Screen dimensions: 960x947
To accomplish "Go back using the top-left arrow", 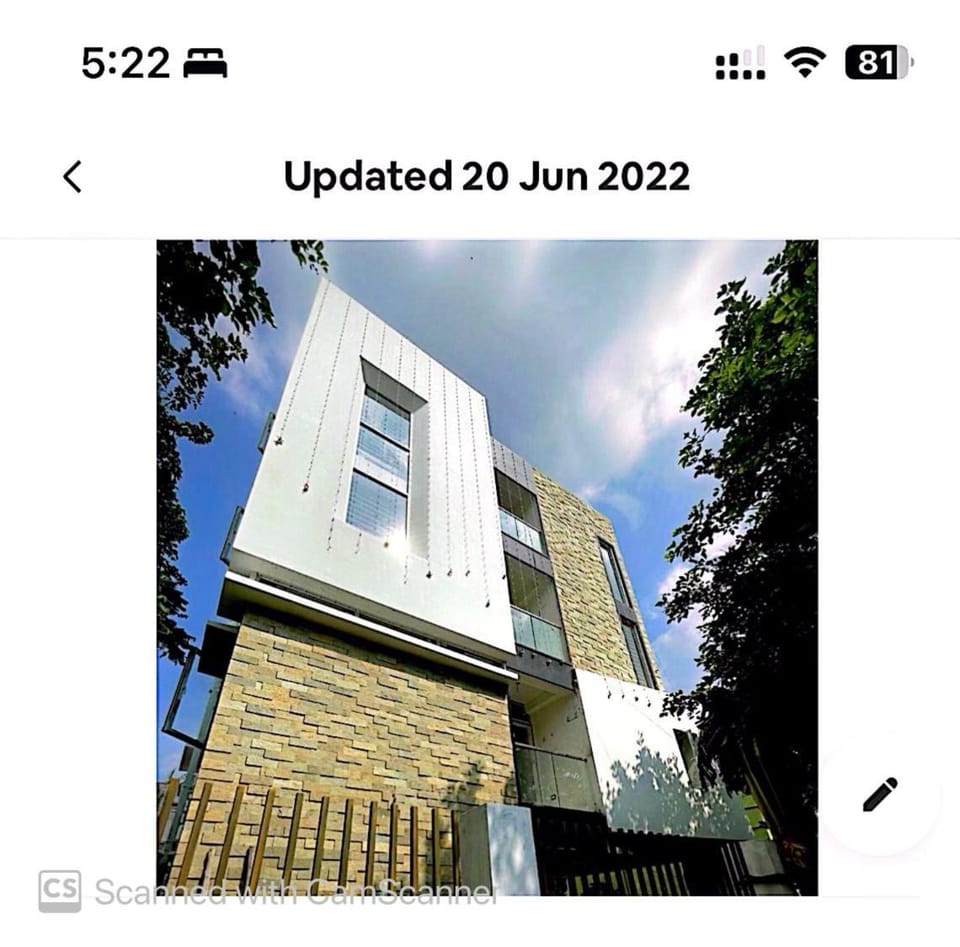I will (x=72, y=177).
